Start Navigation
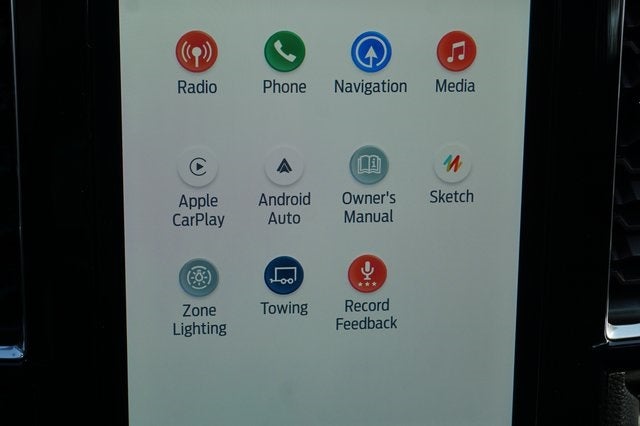The width and height of the screenshot is (640, 426). [371, 52]
